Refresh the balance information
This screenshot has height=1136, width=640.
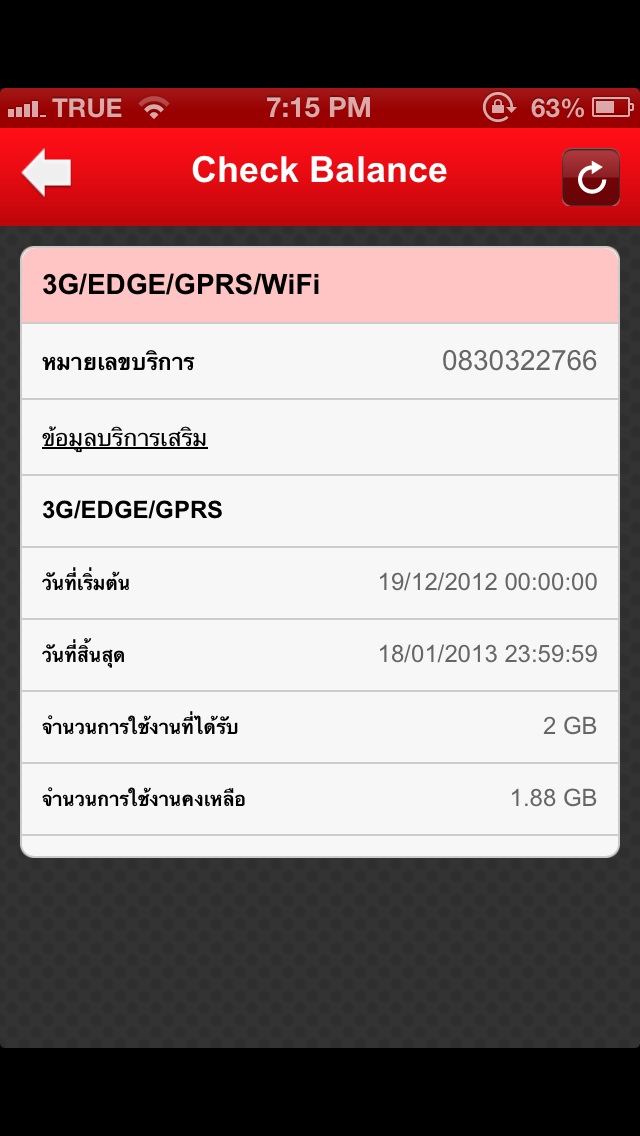(x=591, y=178)
